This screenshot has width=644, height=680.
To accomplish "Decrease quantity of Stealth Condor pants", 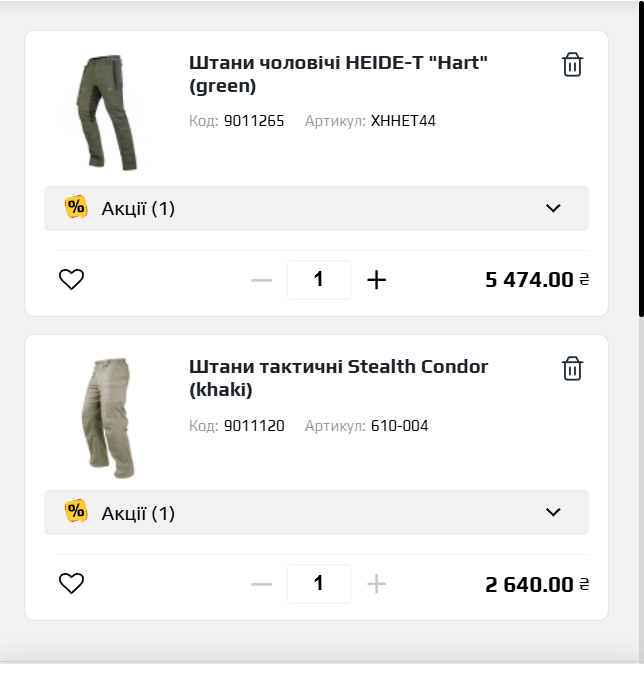I will (262, 584).
